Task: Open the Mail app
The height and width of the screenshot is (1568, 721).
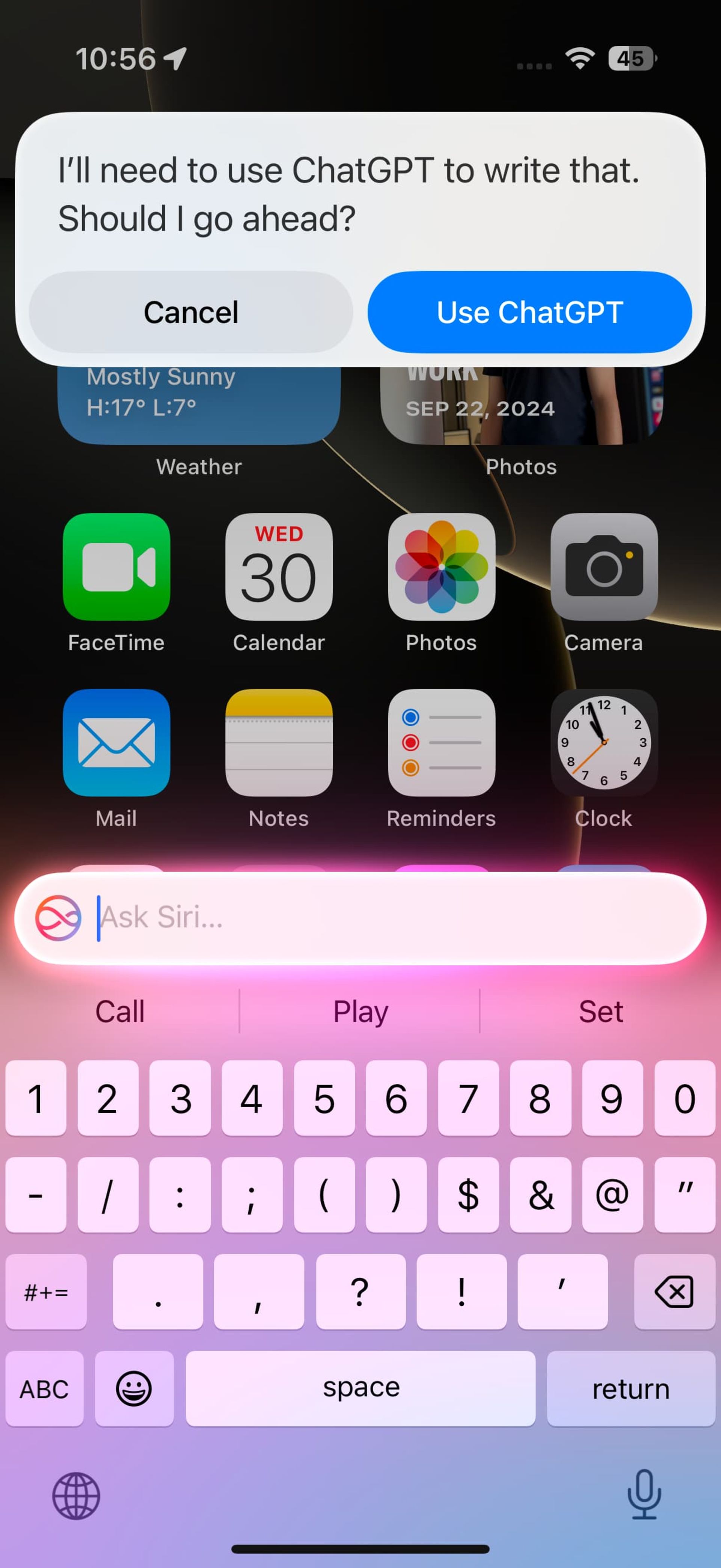Action: (116, 742)
